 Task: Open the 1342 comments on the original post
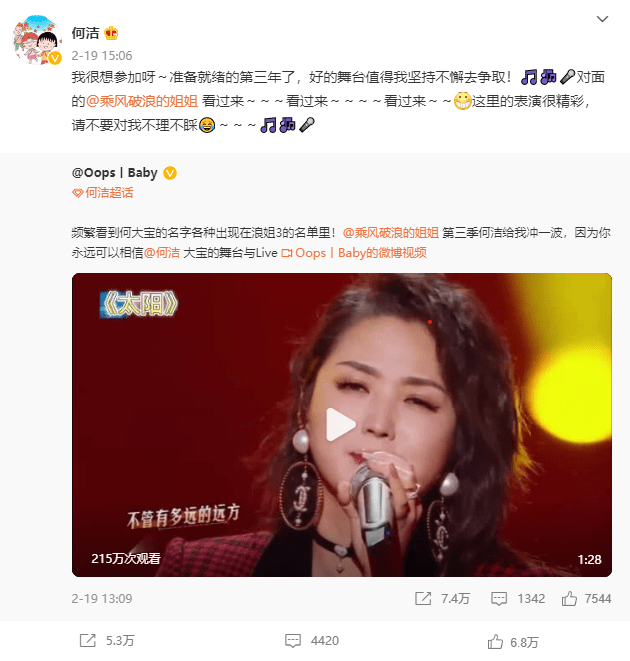[518, 598]
